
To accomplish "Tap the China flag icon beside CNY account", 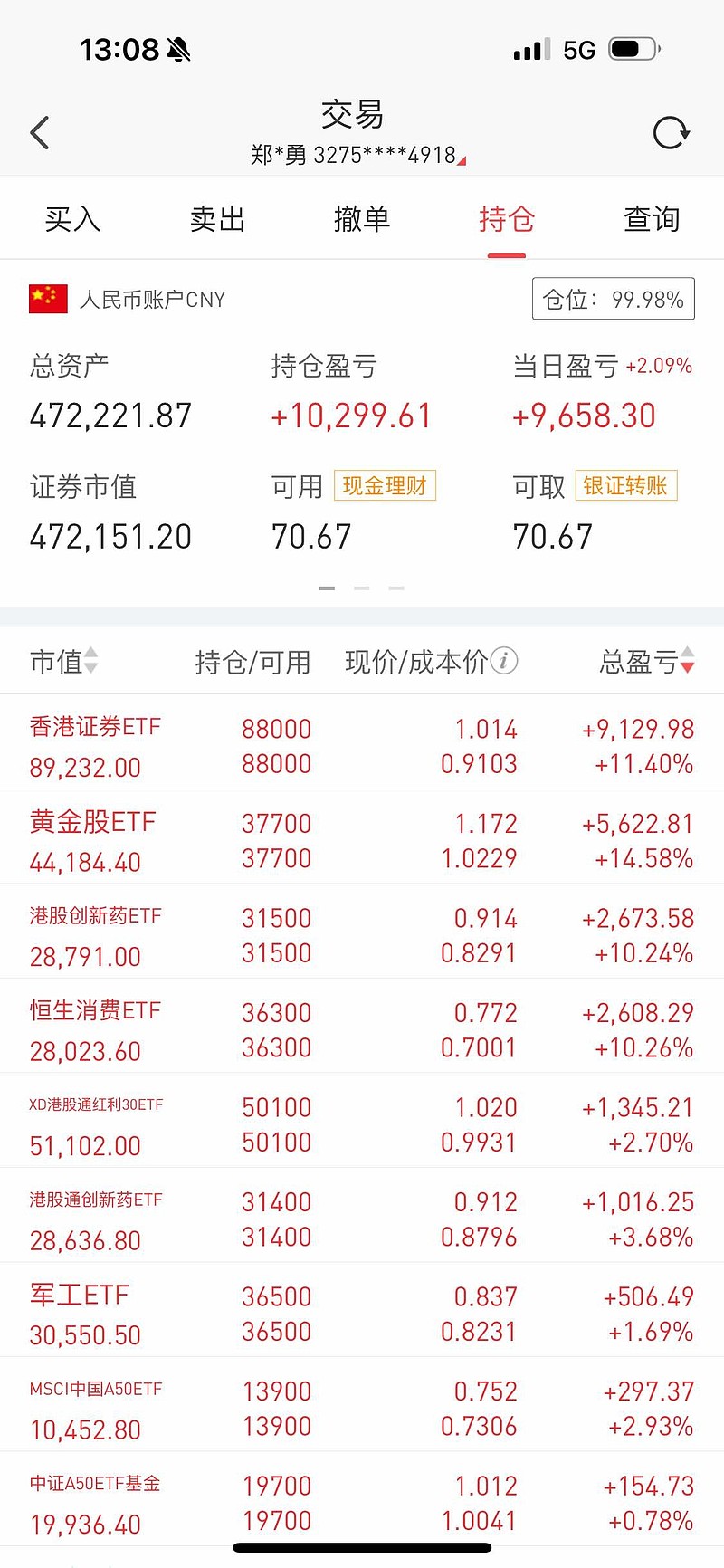I will coord(46,299).
